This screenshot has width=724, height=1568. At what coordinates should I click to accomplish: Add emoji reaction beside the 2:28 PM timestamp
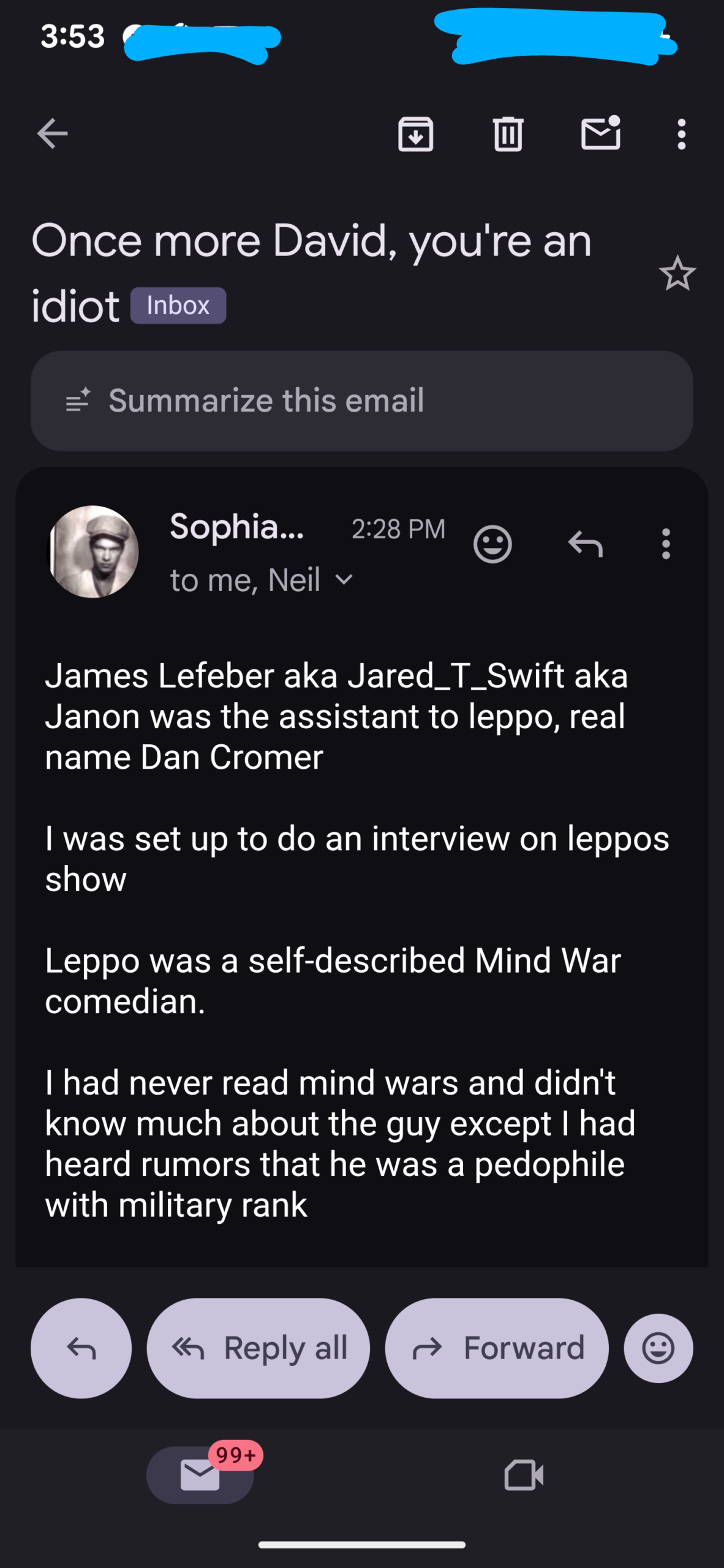[x=492, y=544]
